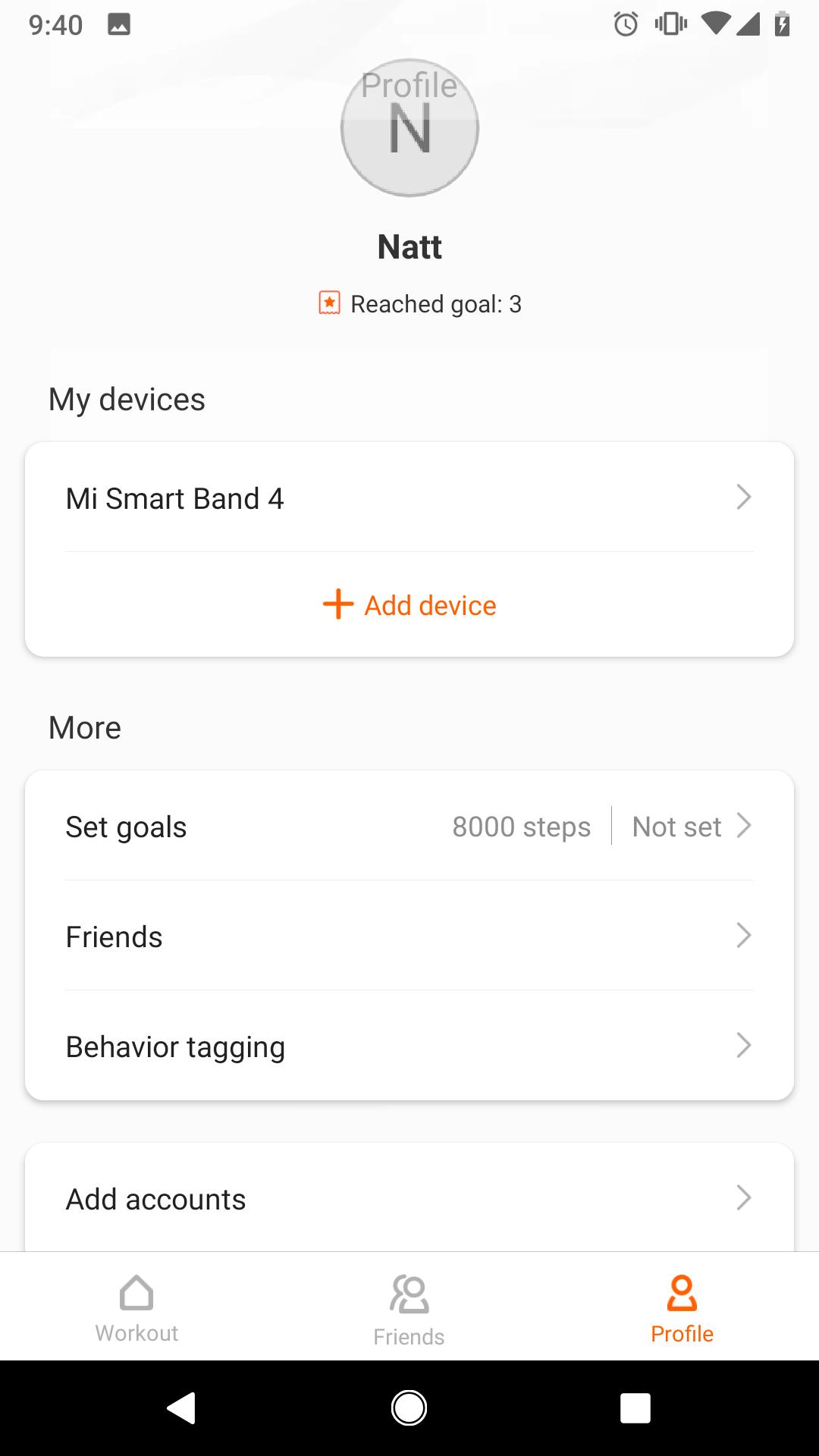Switch to the Workout tab
This screenshot has width=819, height=1456.
click(136, 1307)
